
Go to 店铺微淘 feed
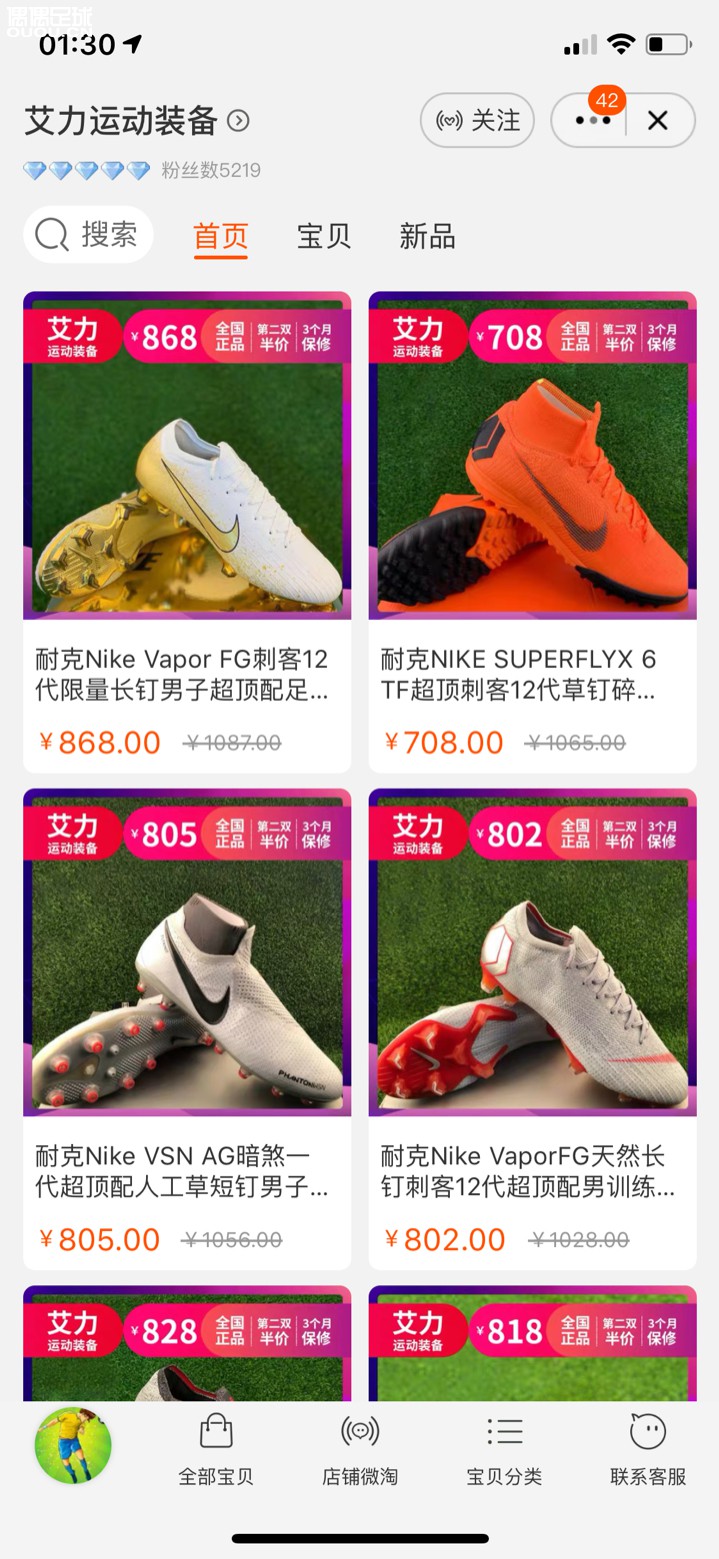(360, 1449)
